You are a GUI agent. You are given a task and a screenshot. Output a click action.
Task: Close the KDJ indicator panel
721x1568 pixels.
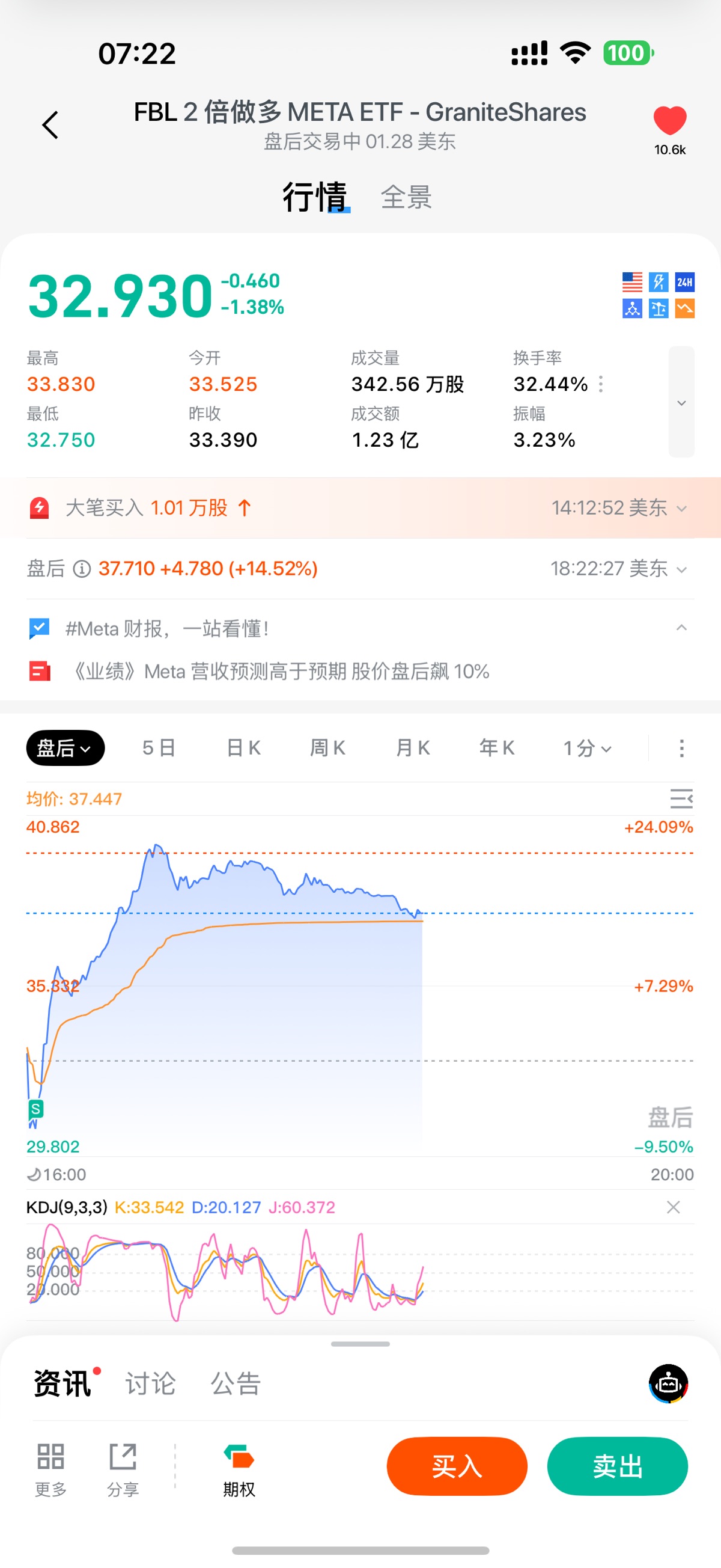click(x=673, y=1207)
